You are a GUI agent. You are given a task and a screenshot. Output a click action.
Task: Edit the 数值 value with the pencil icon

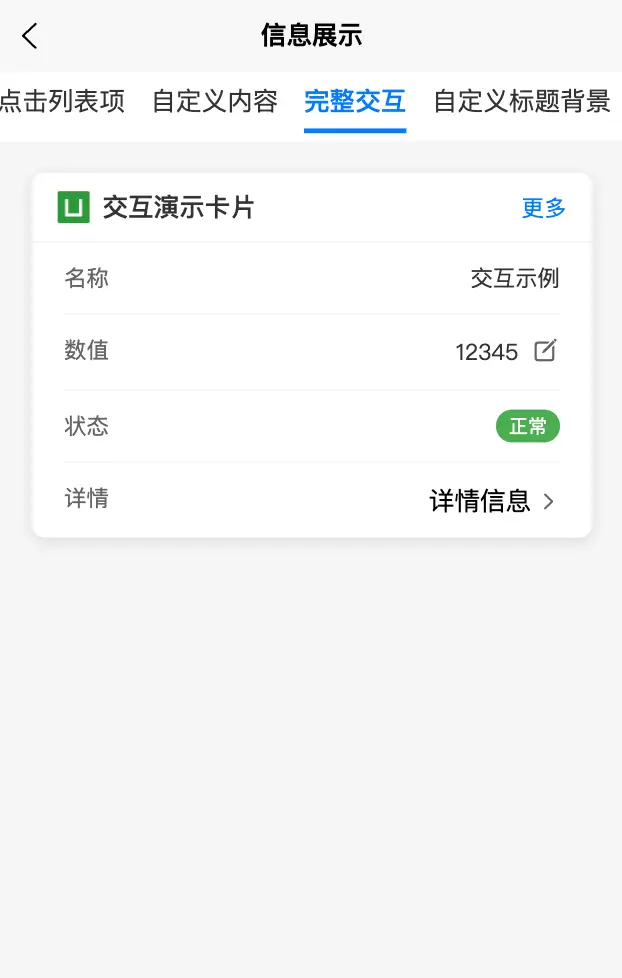(x=545, y=351)
